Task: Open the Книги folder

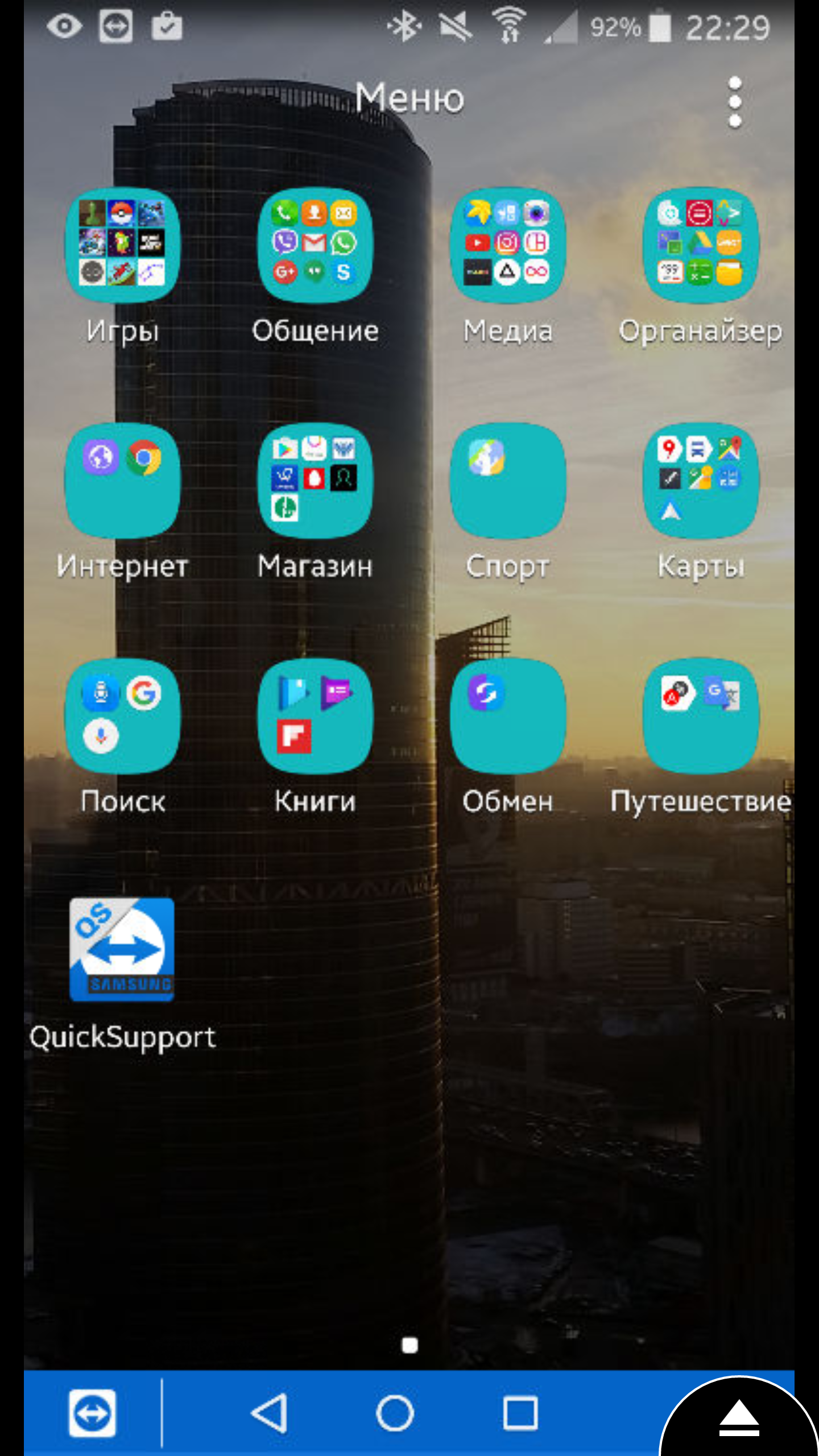Action: click(x=315, y=715)
